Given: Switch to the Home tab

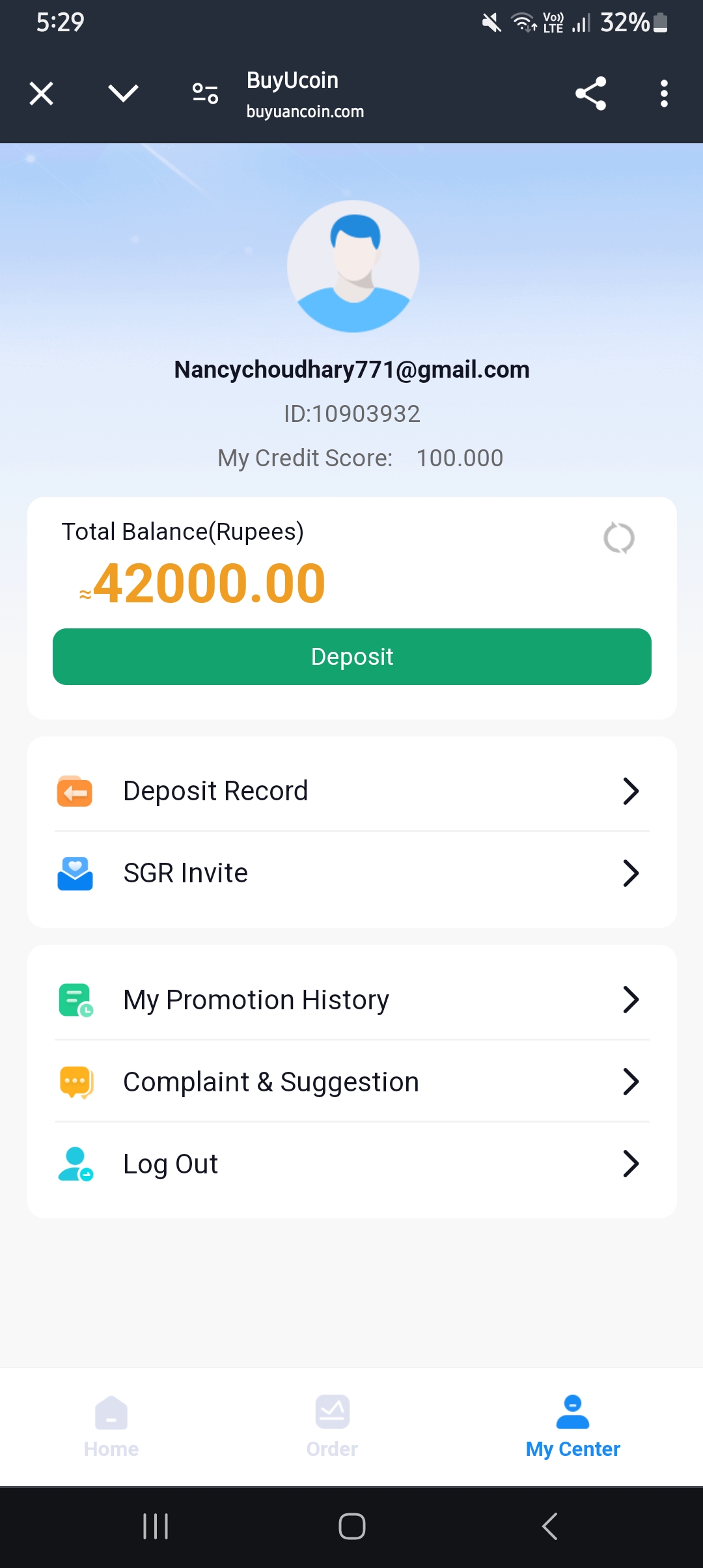Looking at the screenshot, I should click(x=111, y=1426).
